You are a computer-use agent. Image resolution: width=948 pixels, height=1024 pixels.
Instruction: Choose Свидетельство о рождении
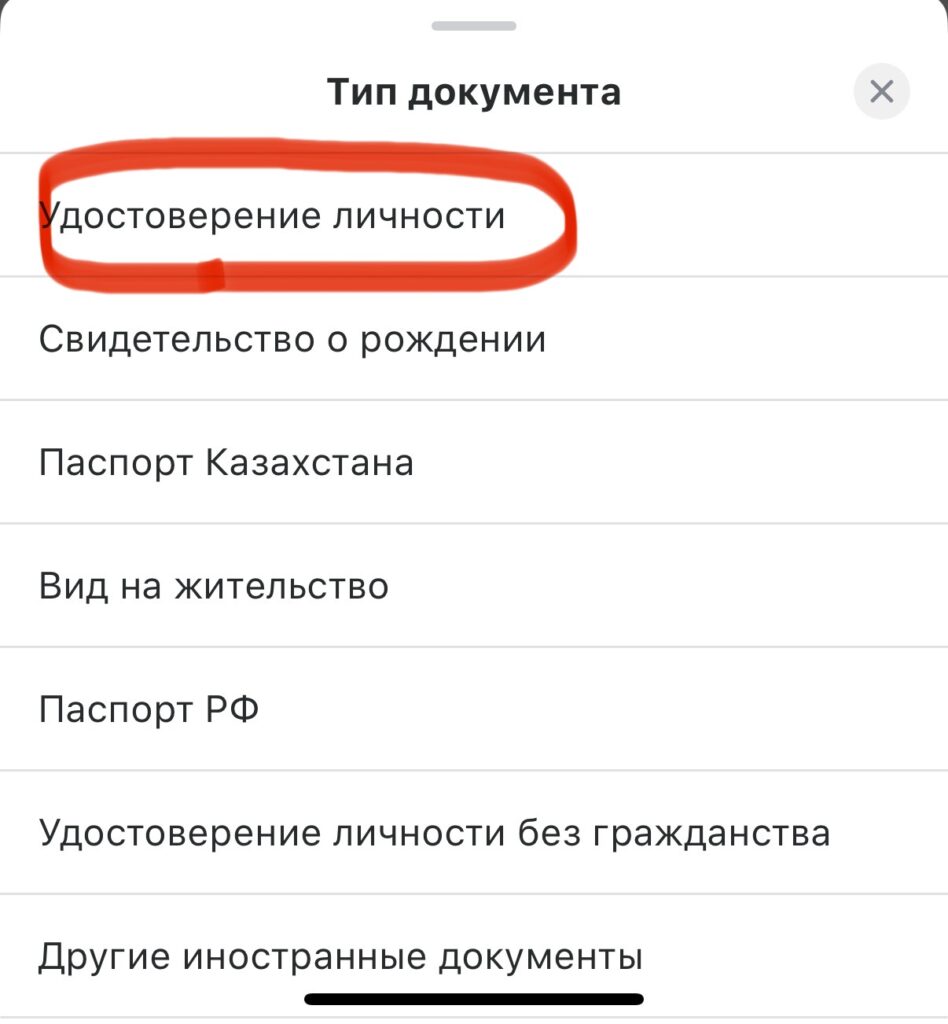292,340
